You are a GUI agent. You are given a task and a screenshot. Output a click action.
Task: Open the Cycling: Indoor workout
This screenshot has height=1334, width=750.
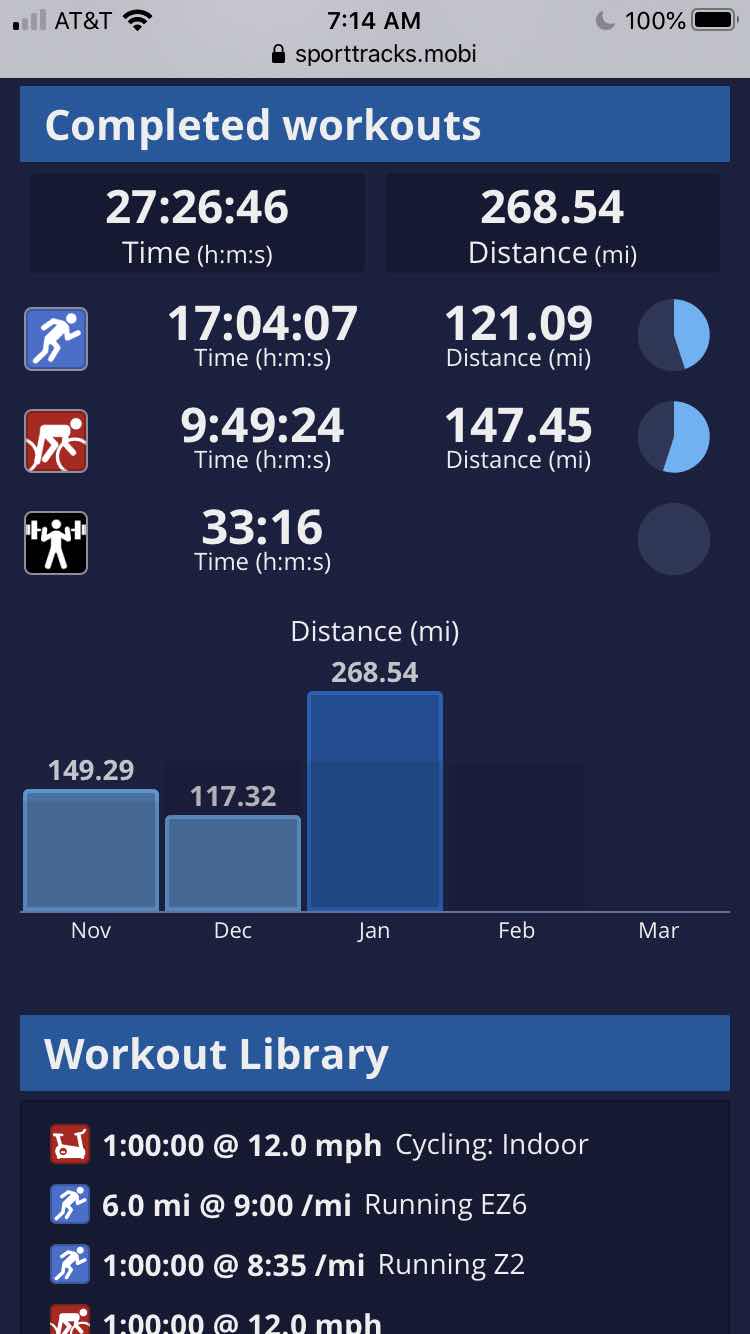[x=345, y=1145]
